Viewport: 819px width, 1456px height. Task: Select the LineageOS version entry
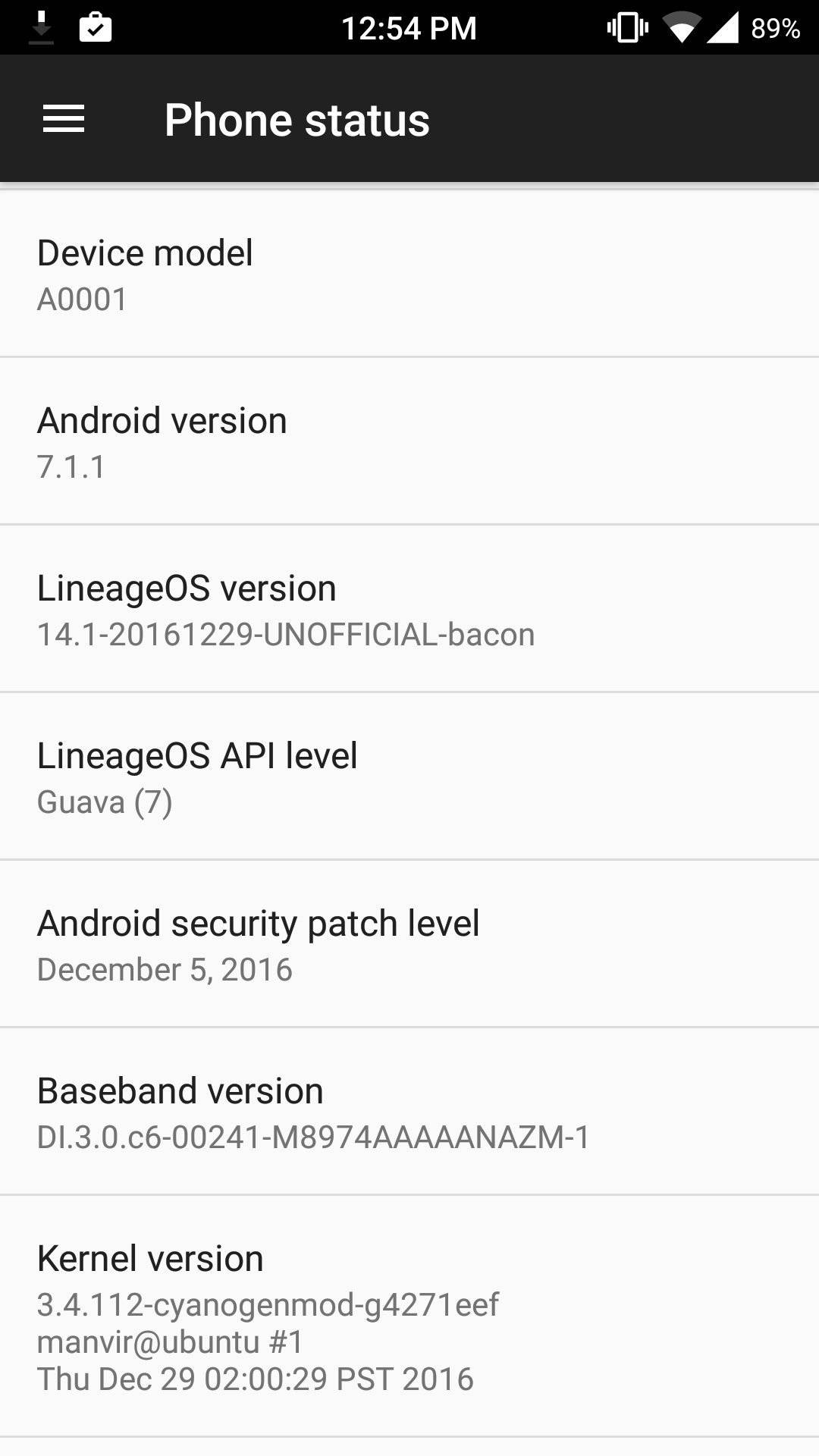click(x=409, y=608)
